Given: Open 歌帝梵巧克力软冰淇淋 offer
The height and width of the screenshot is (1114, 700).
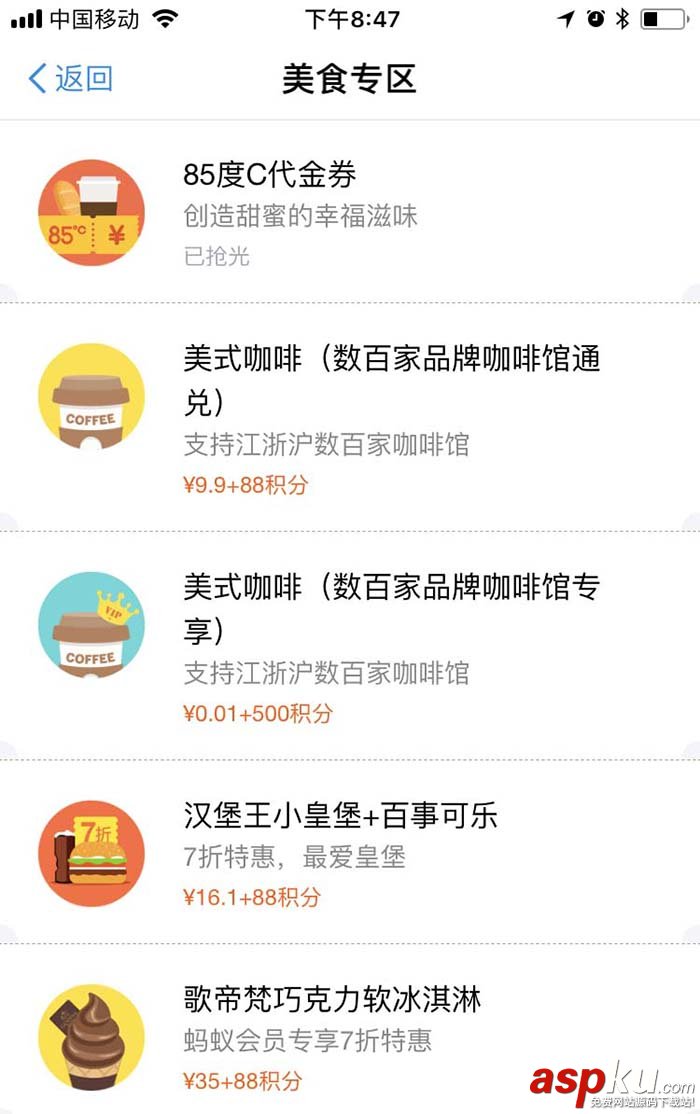Looking at the screenshot, I should point(332,998).
